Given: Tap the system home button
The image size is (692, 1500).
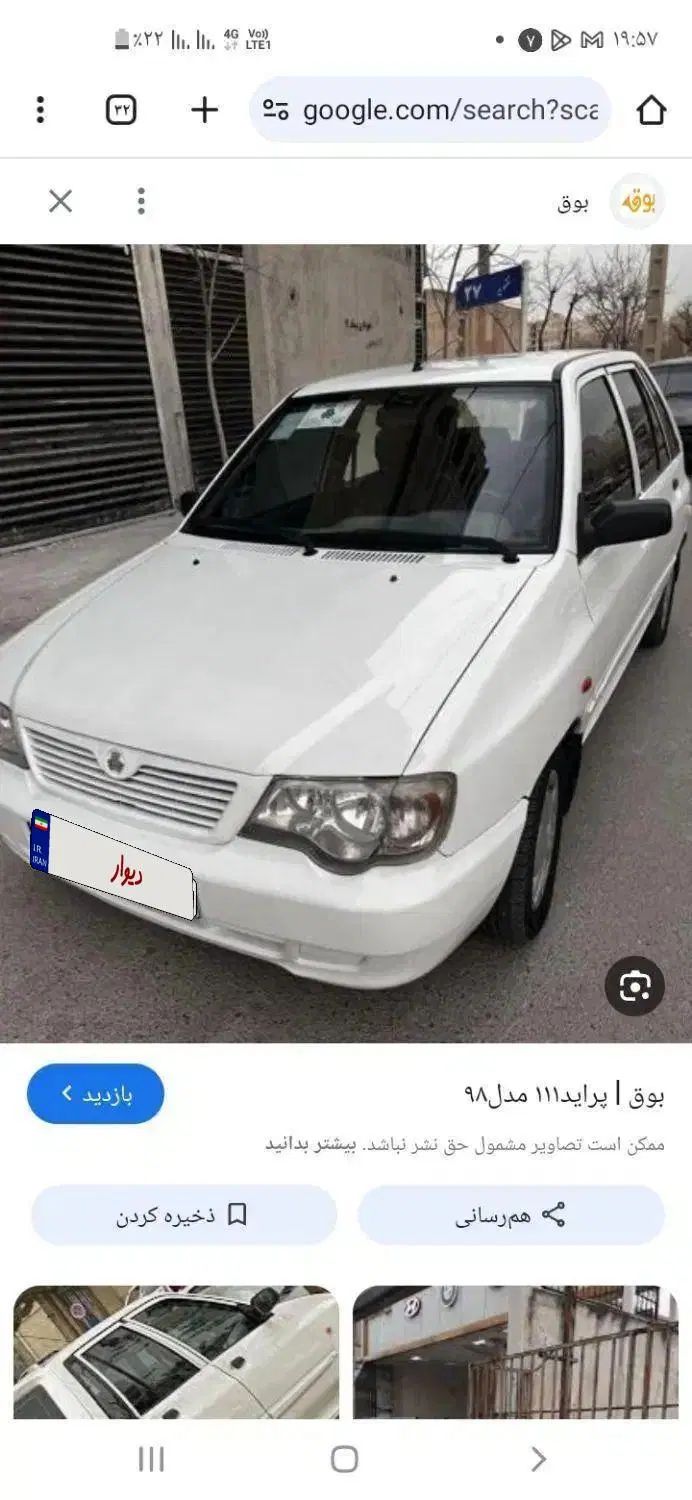Looking at the screenshot, I should coord(344,1459).
